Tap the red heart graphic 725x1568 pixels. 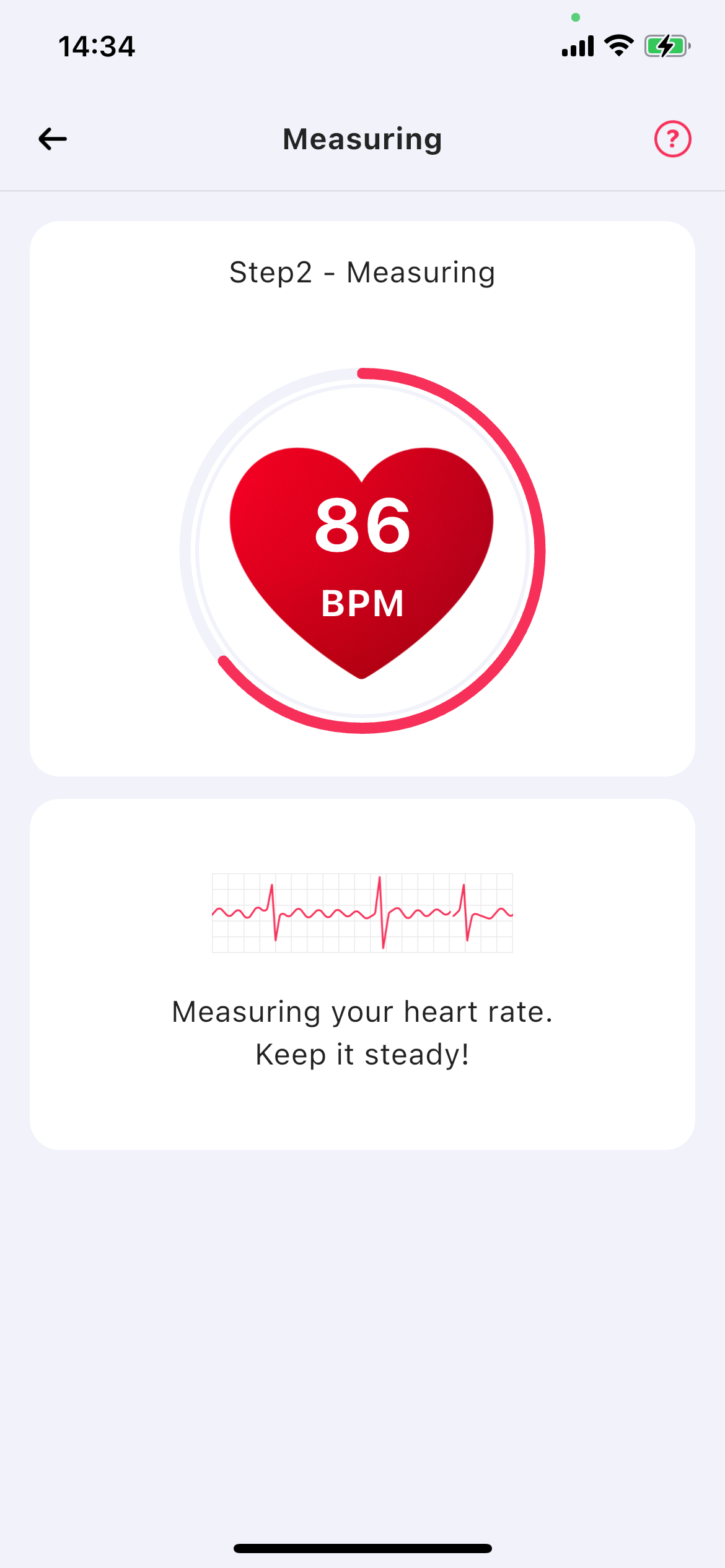tap(362, 557)
